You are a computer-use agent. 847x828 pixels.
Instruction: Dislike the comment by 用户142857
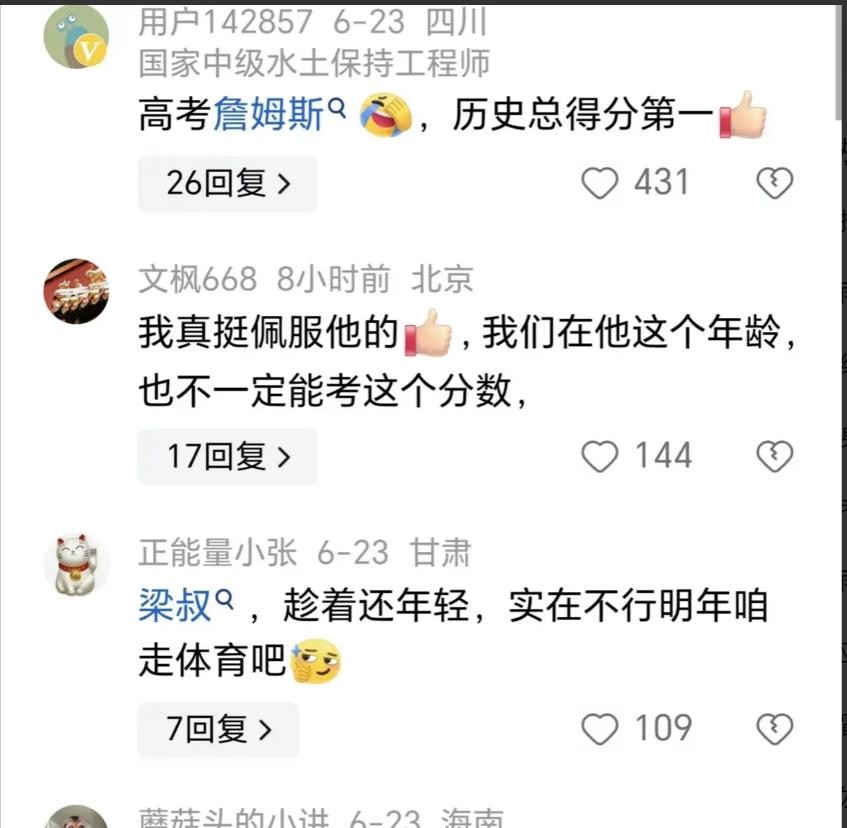pyautogui.click(x=774, y=183)
